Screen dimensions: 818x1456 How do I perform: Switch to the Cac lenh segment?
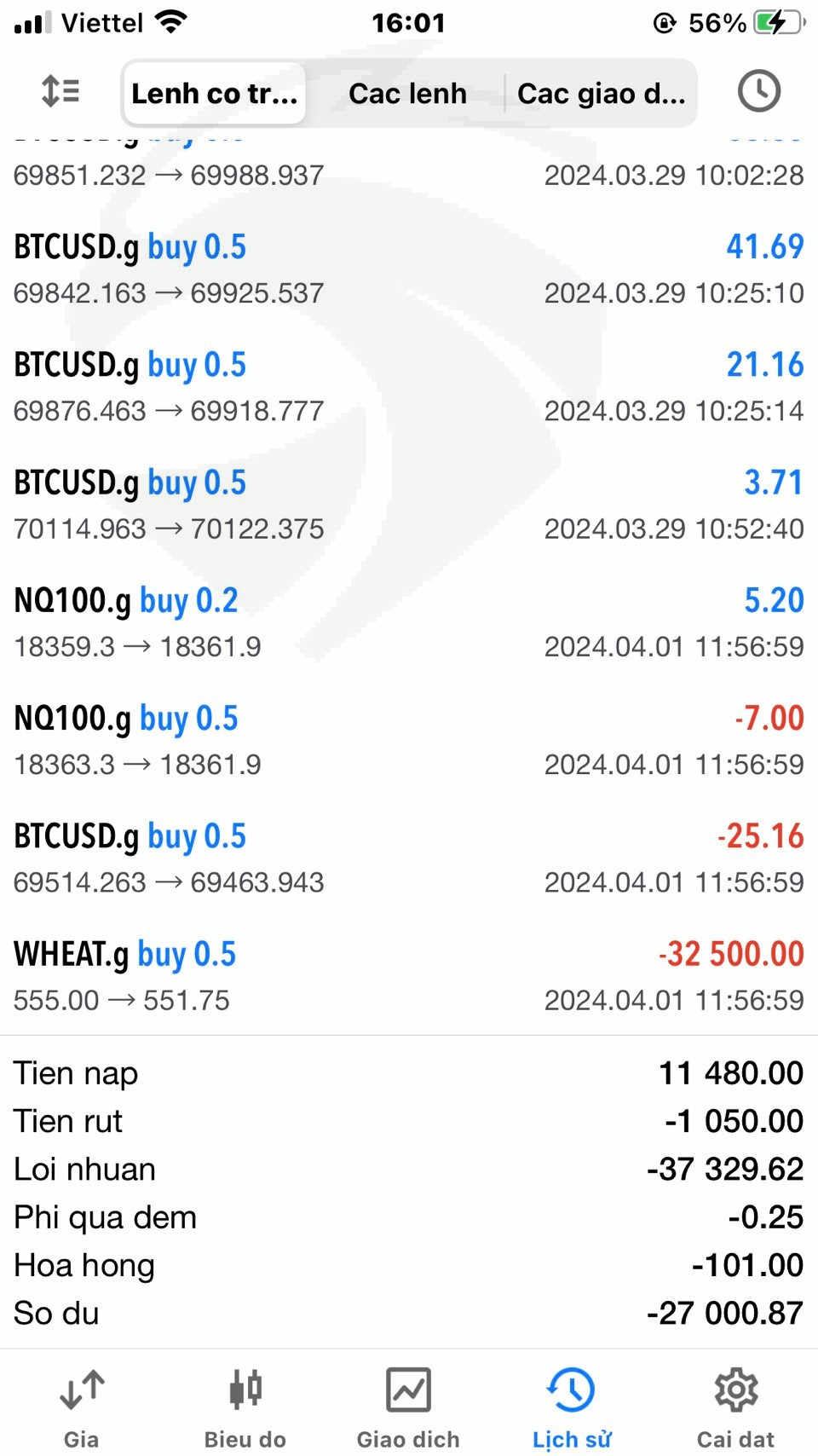(x=407, y=93)
